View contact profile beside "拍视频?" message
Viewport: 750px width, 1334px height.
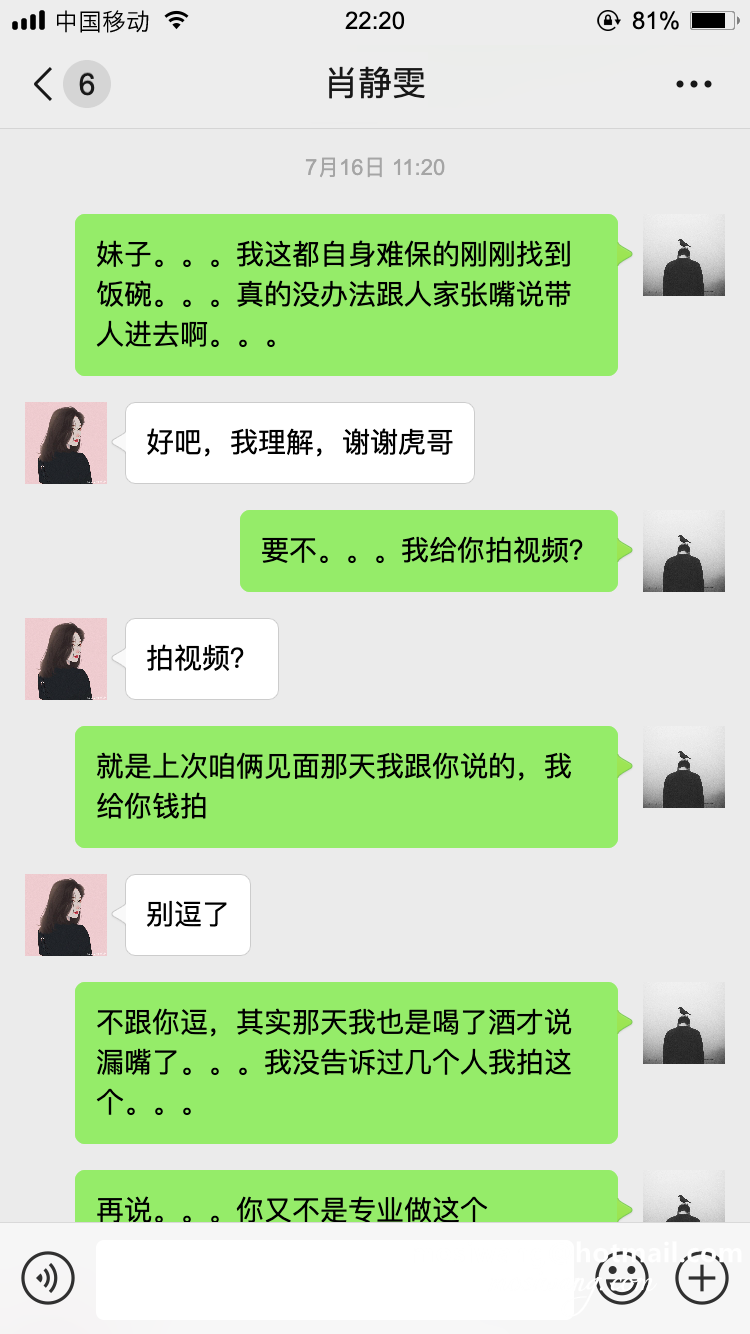[x=66, y=659]
